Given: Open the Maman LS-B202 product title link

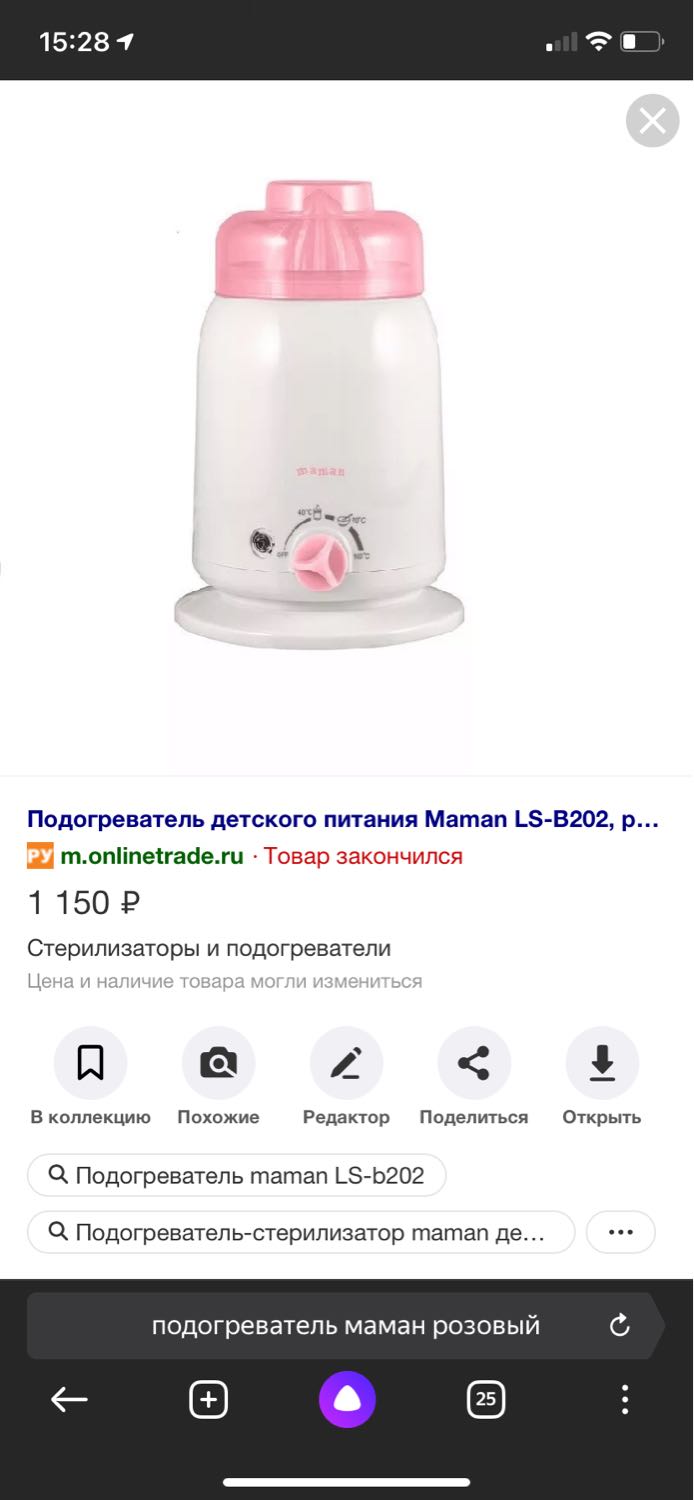Looking at the screenshot, I should click(x=343, y=820).
